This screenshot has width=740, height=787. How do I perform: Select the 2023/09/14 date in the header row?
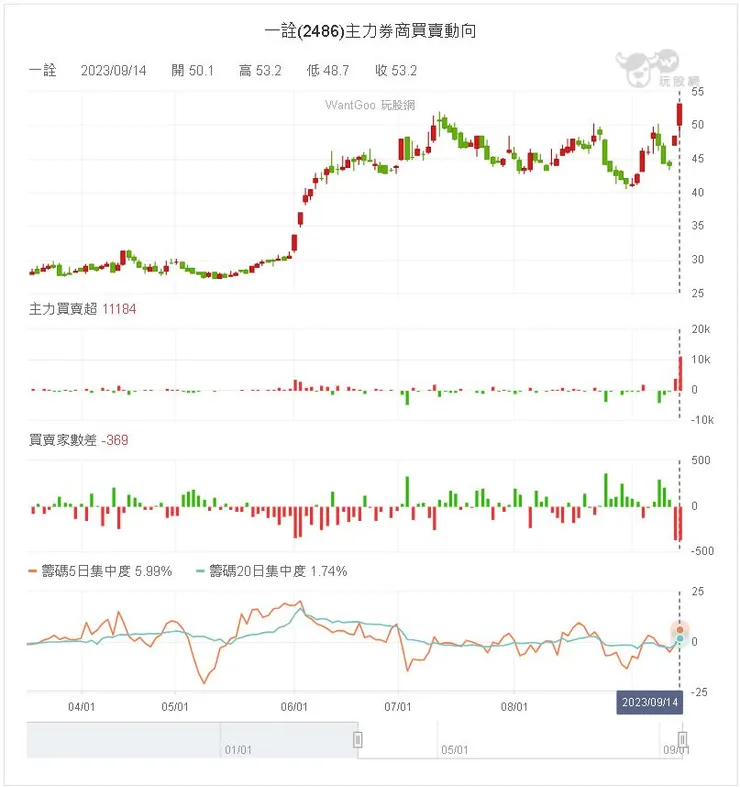pyautogui.click(x=112, y=70)
